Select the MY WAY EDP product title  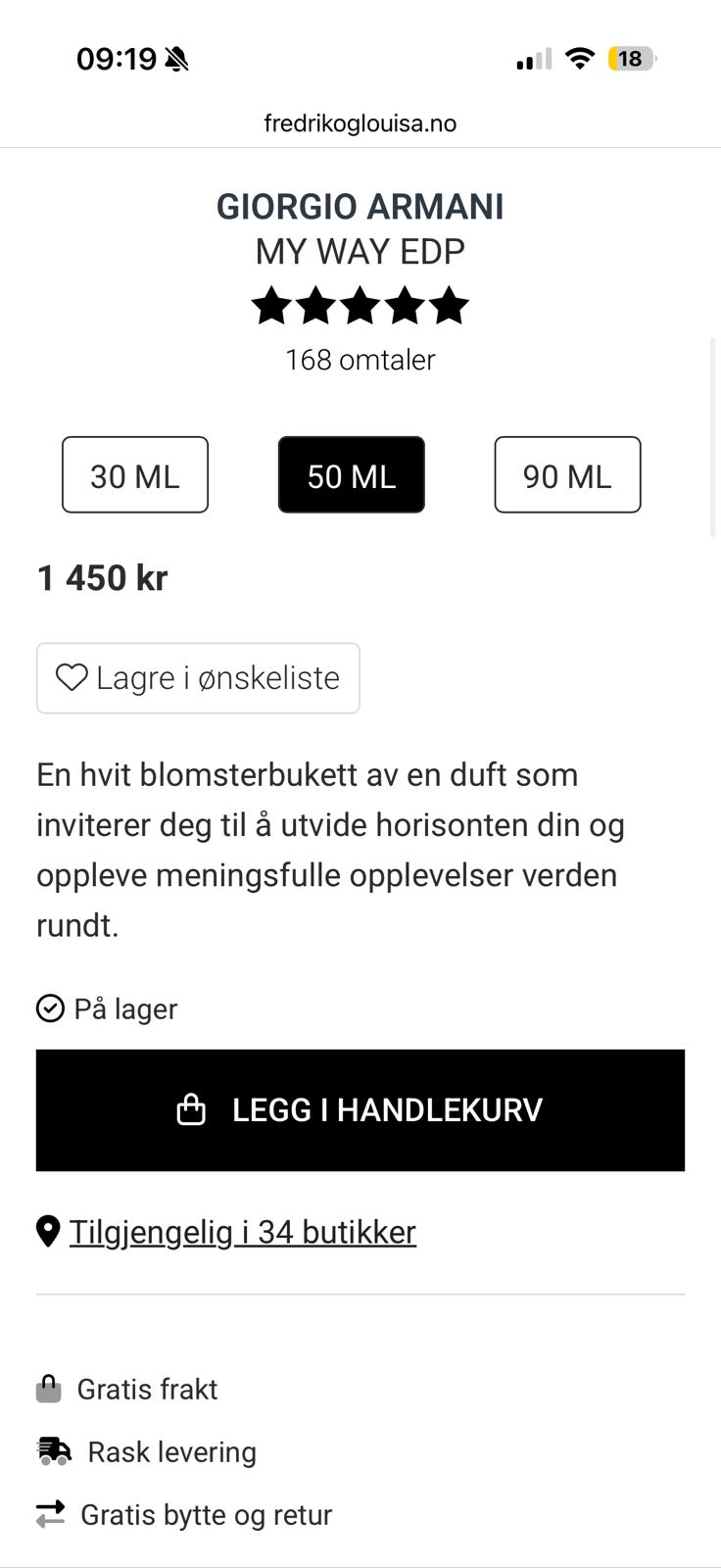pyautogui.click(x=360, y=251)
